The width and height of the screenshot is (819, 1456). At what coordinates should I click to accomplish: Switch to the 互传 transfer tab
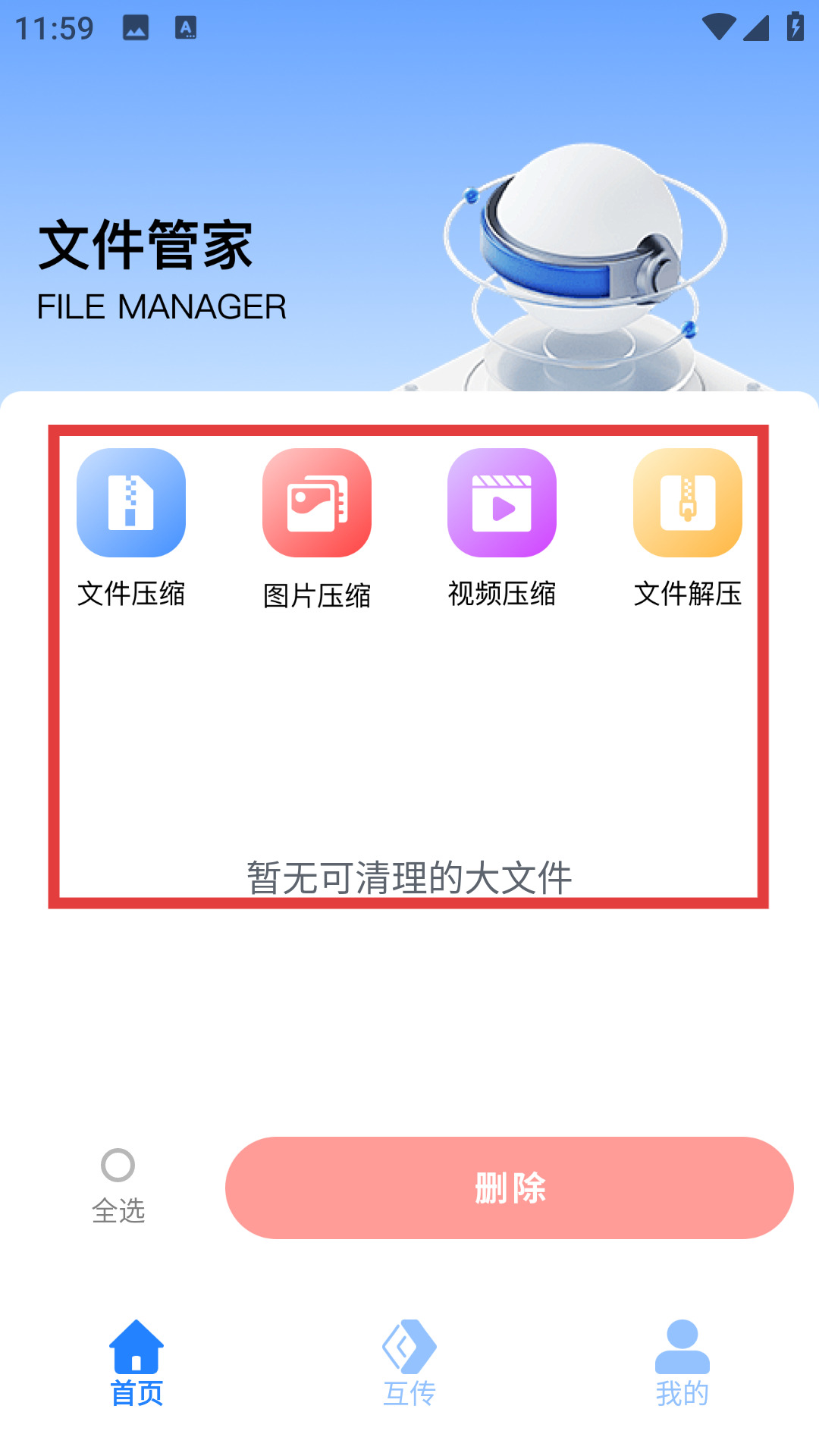tap(409, 1362)
